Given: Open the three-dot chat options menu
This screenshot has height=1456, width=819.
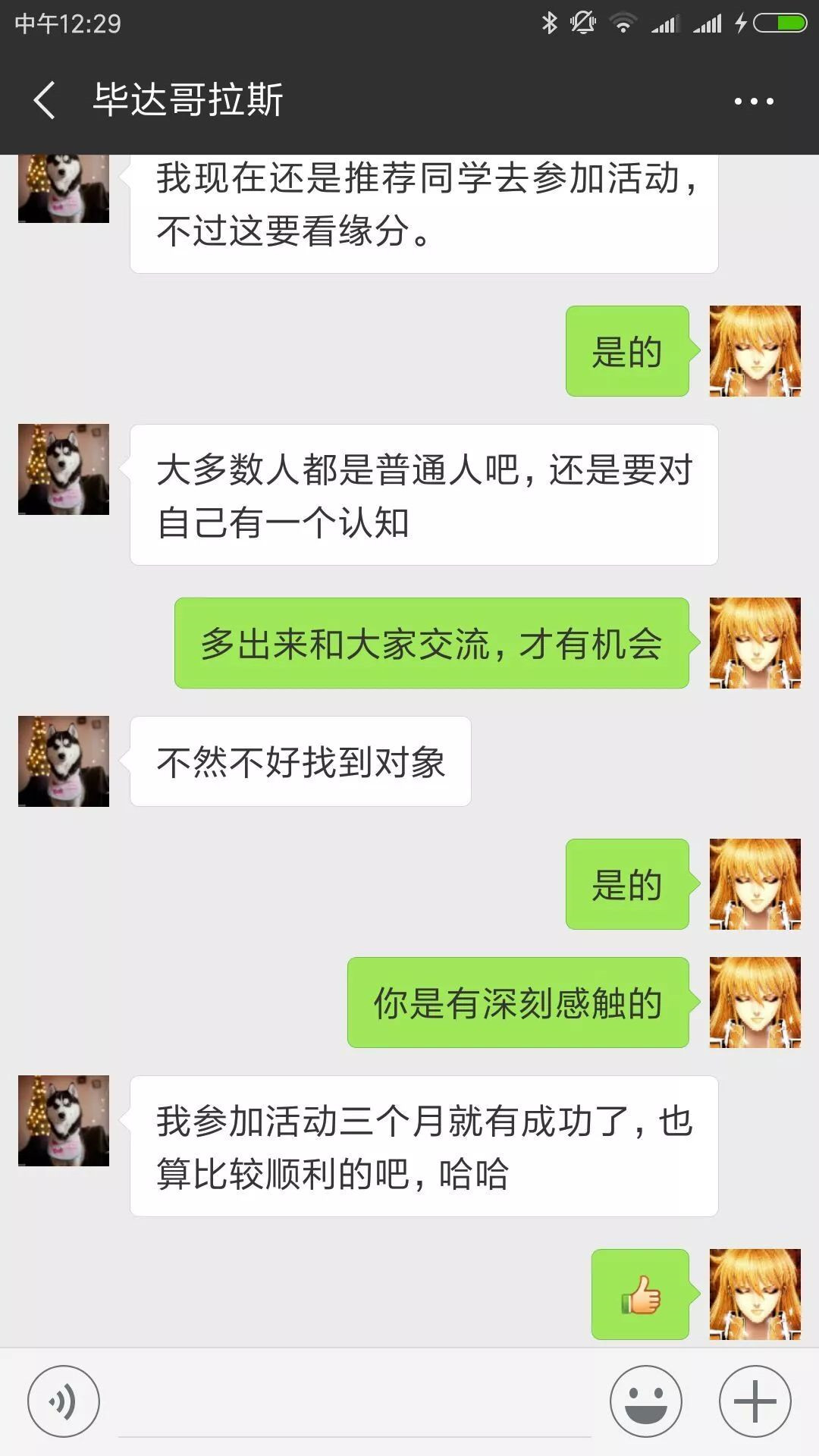Looking at the screenshot, I should 754,101.
